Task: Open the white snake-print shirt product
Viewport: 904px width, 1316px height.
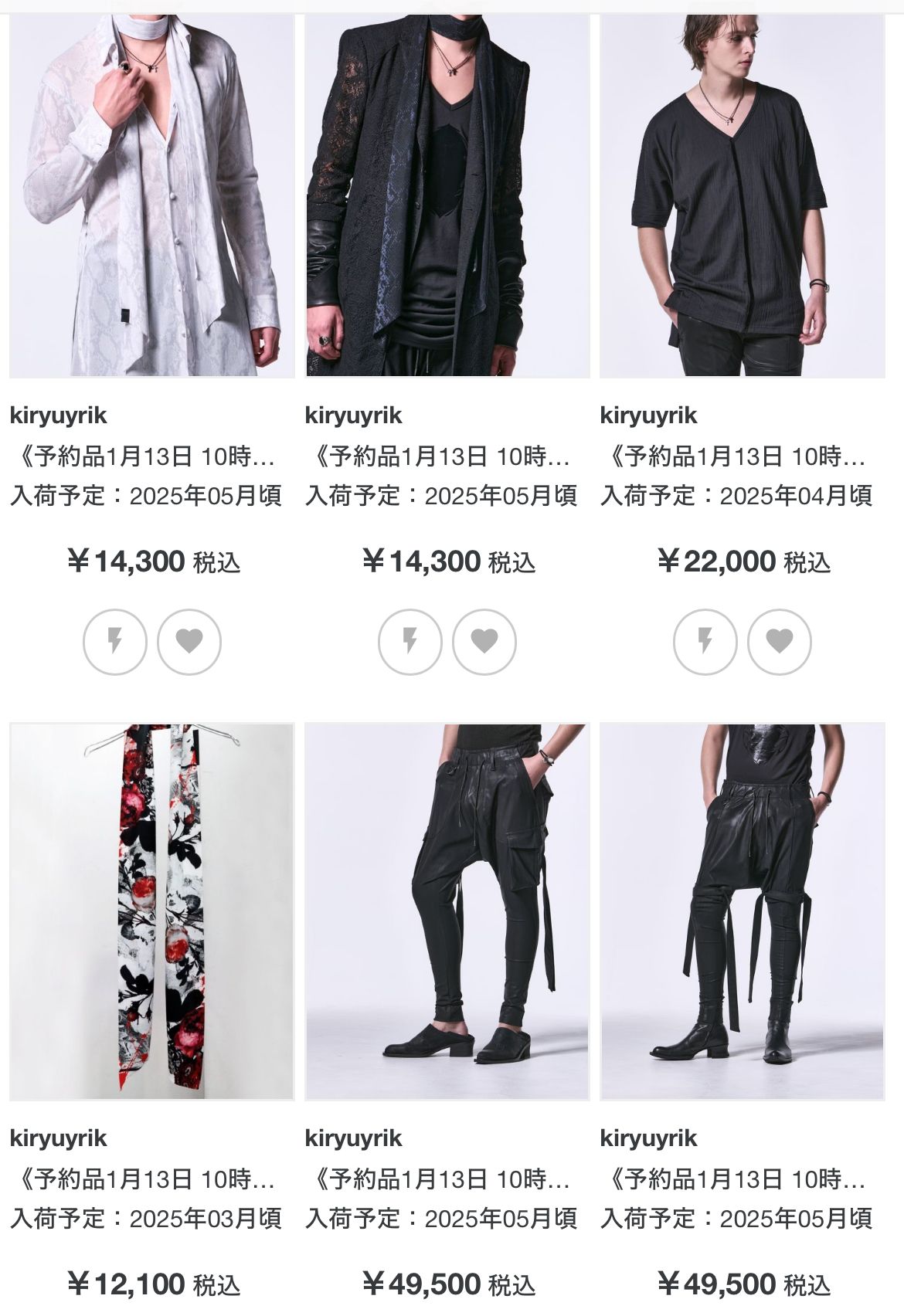Action: click(x=151, y=197)
